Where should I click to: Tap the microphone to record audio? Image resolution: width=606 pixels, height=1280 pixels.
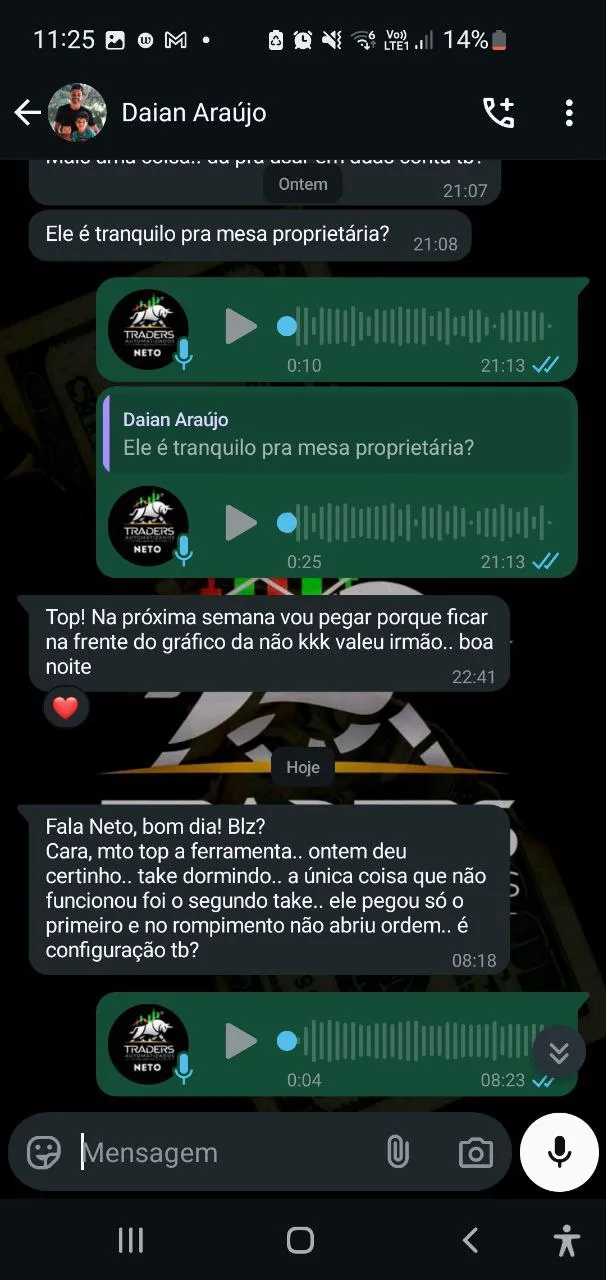559,1152
